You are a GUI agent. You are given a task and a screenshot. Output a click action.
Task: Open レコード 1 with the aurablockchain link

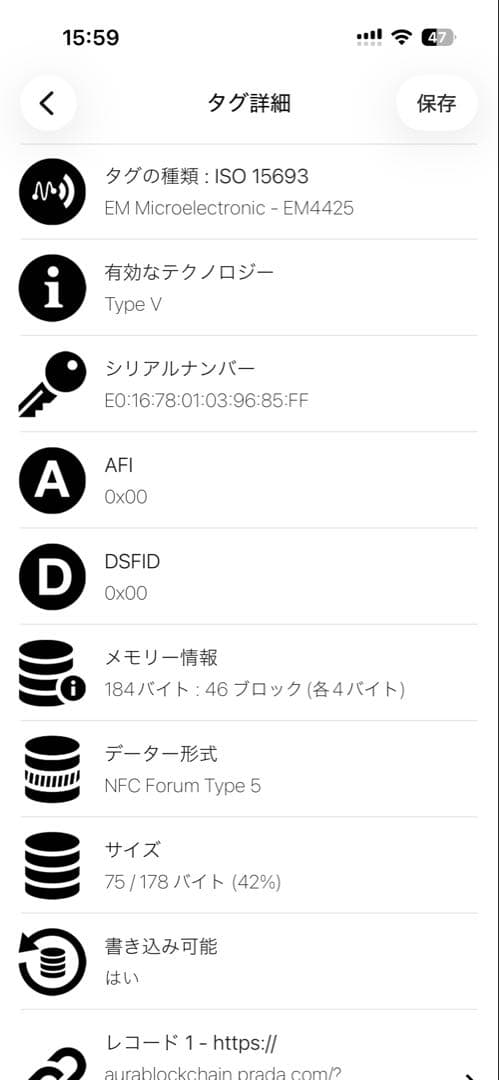pyautogui.click(x=249, y=1046)
